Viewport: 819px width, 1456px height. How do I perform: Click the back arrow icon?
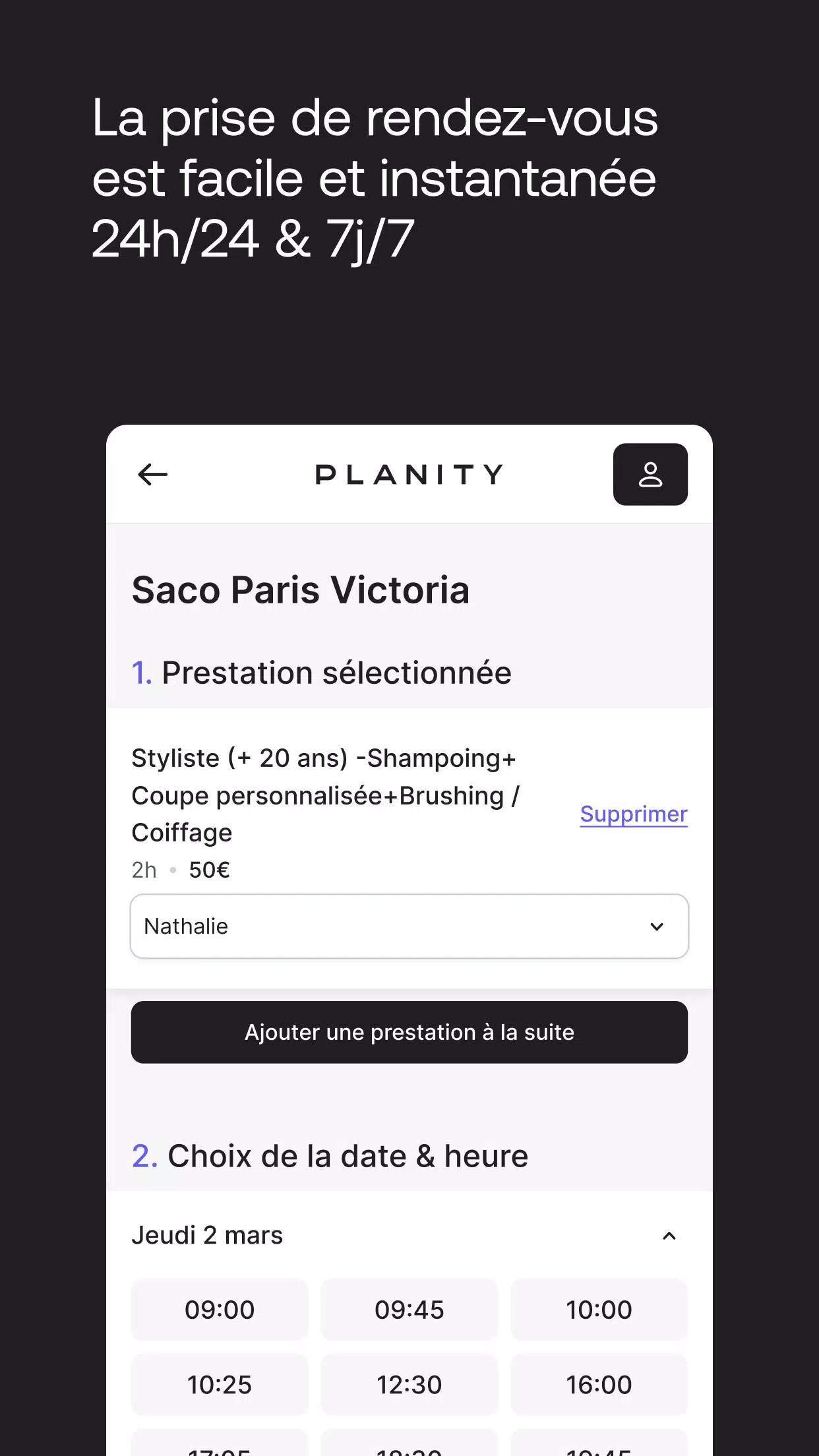click(152, 475)
